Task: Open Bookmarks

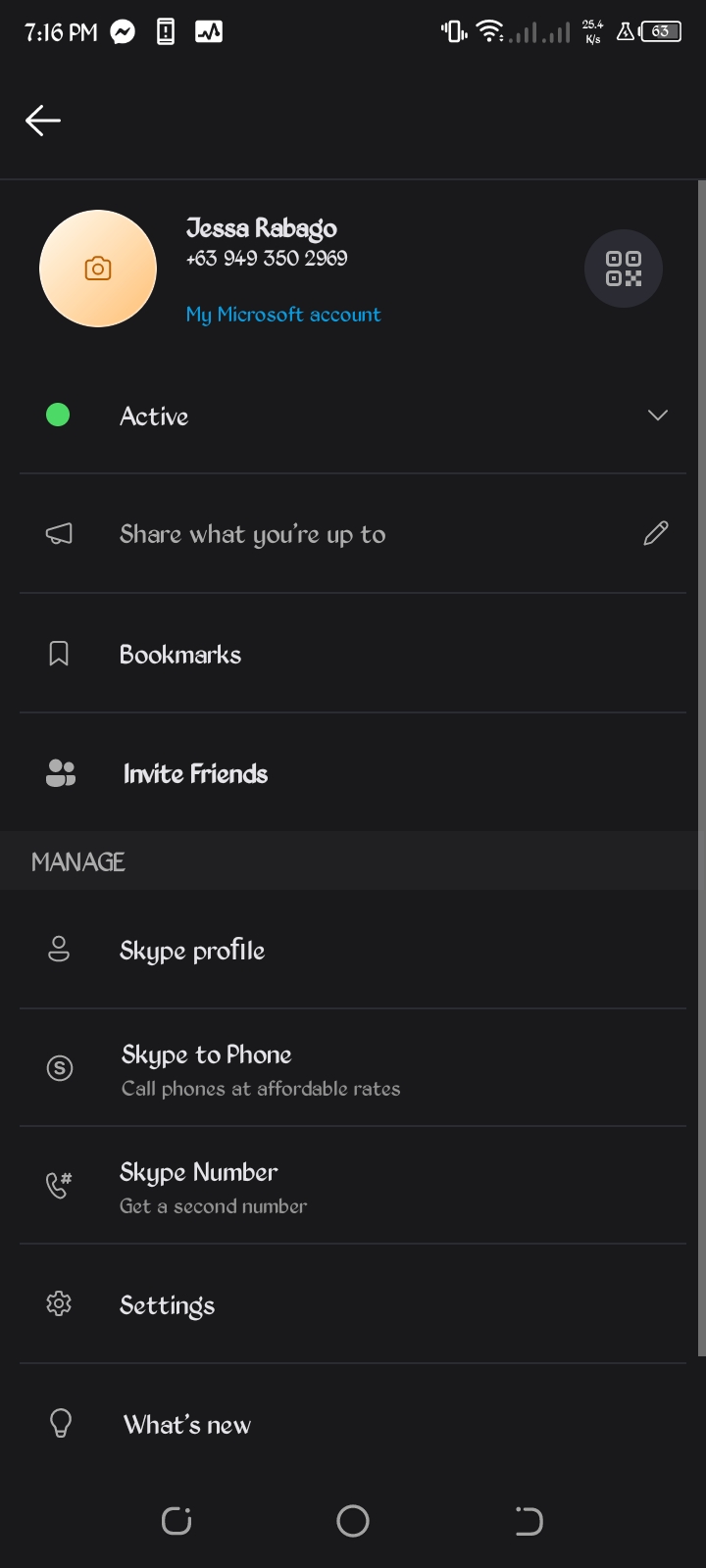Action: (x=353, y=654)
